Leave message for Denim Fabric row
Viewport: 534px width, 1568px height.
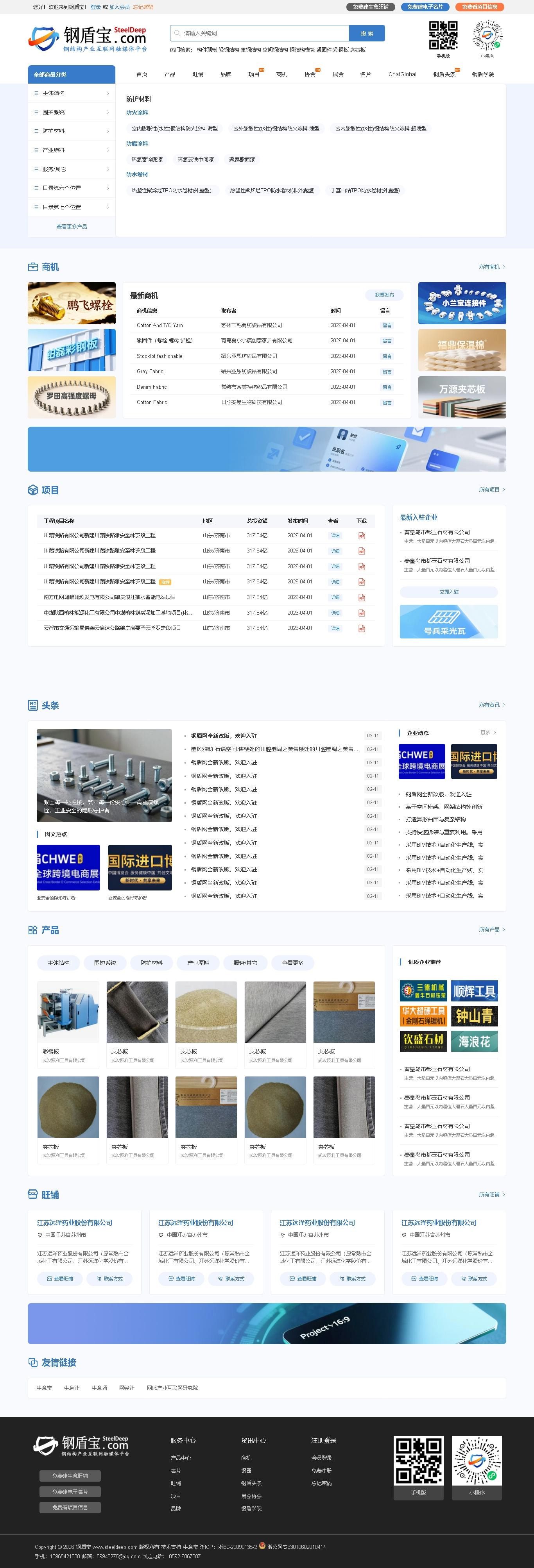387,387
